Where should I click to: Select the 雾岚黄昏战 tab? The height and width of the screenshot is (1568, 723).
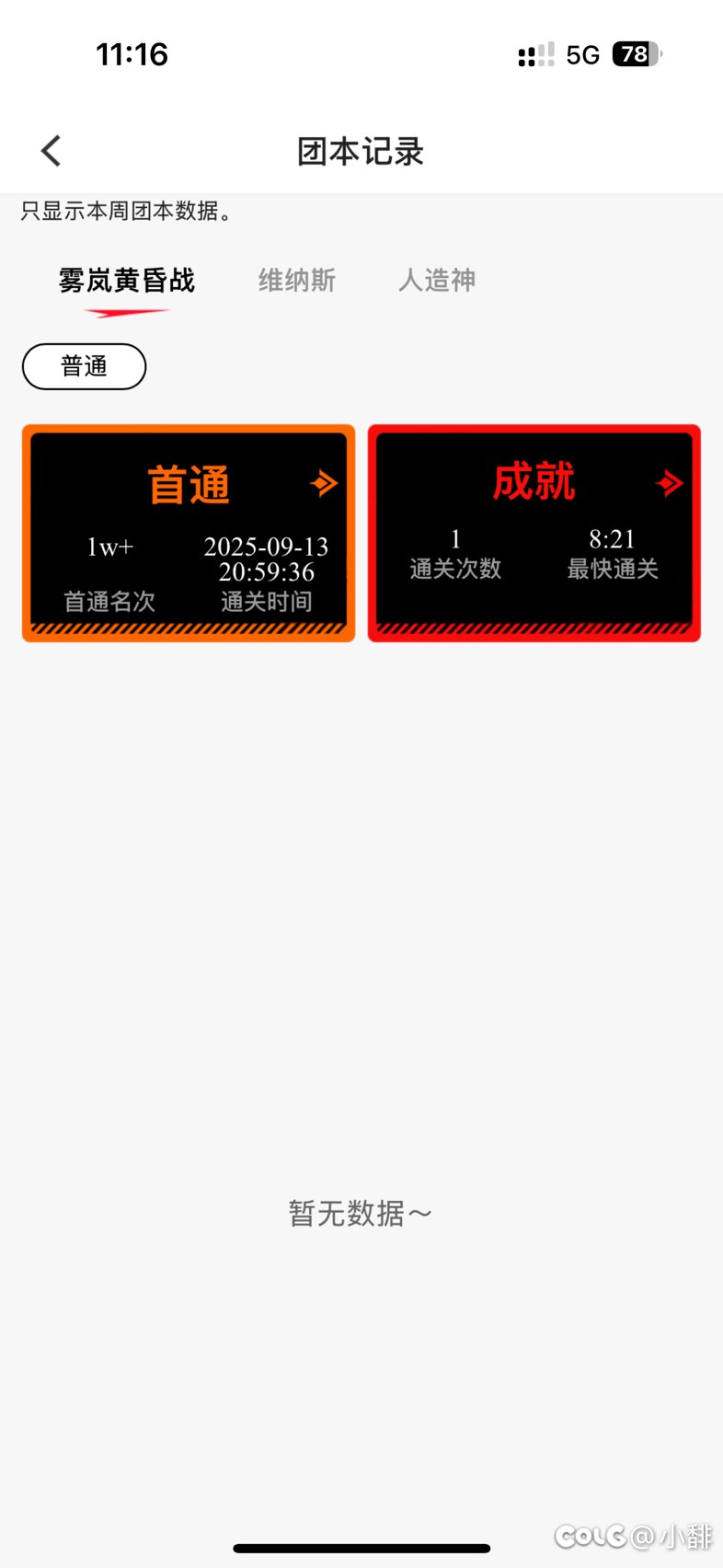pos(127,281)
